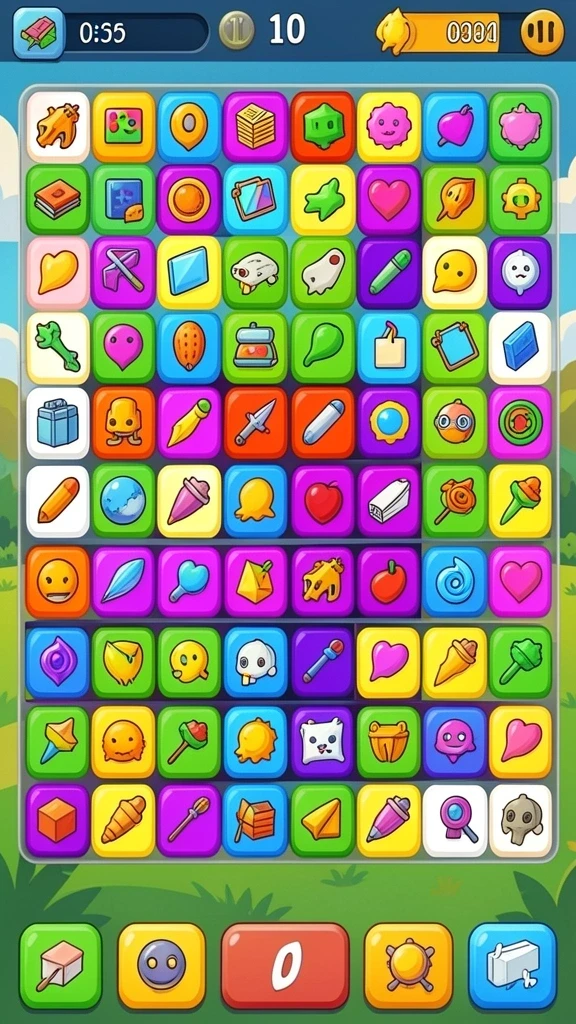Activate the yellow booster with the purple face
This screenshot has height=1024, width=576.
click(x=161, y=966)
